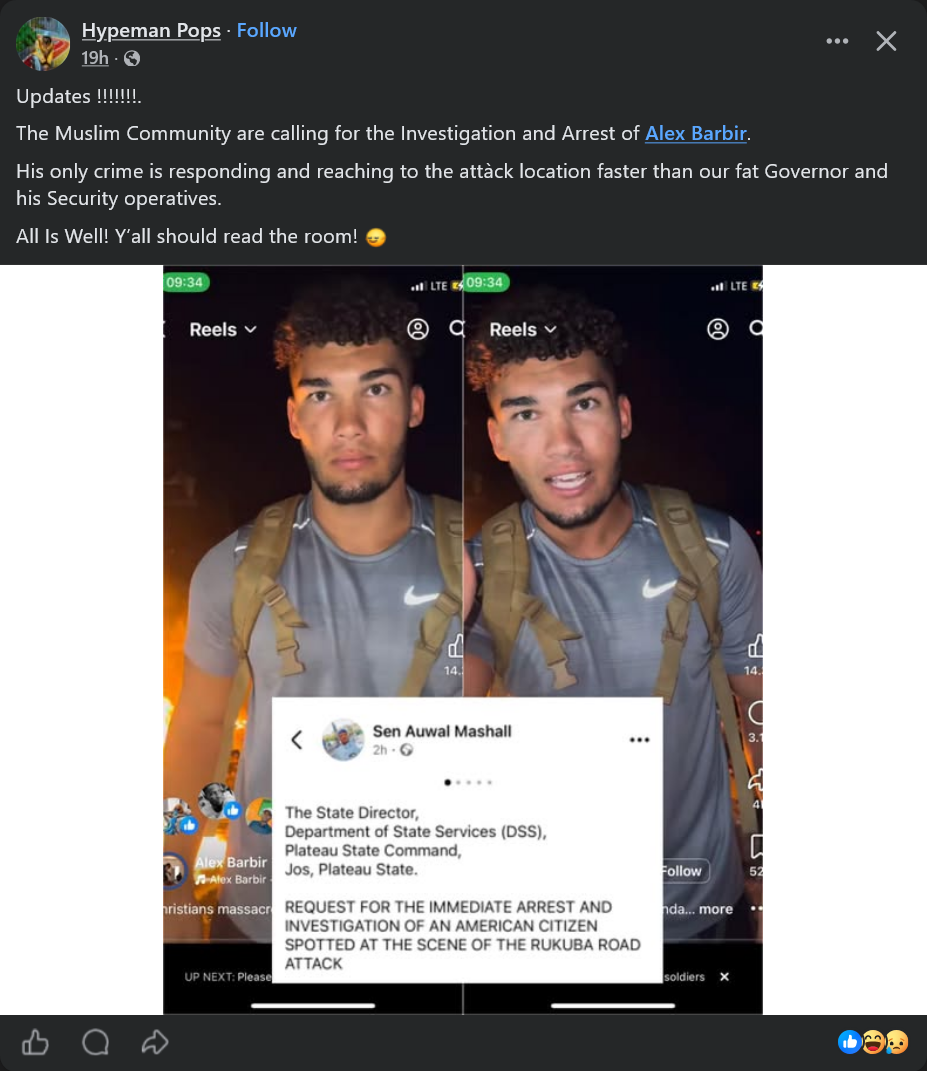View who reacted to the post
The height and width of the screenshot is (1071, 927).
click(x=872, y=1043)
